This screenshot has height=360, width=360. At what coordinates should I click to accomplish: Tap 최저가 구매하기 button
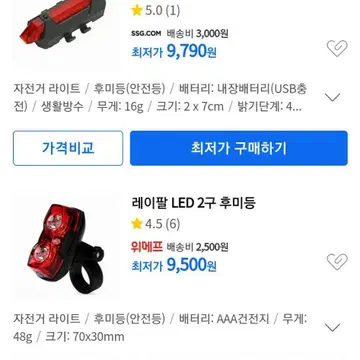[239, 148]
